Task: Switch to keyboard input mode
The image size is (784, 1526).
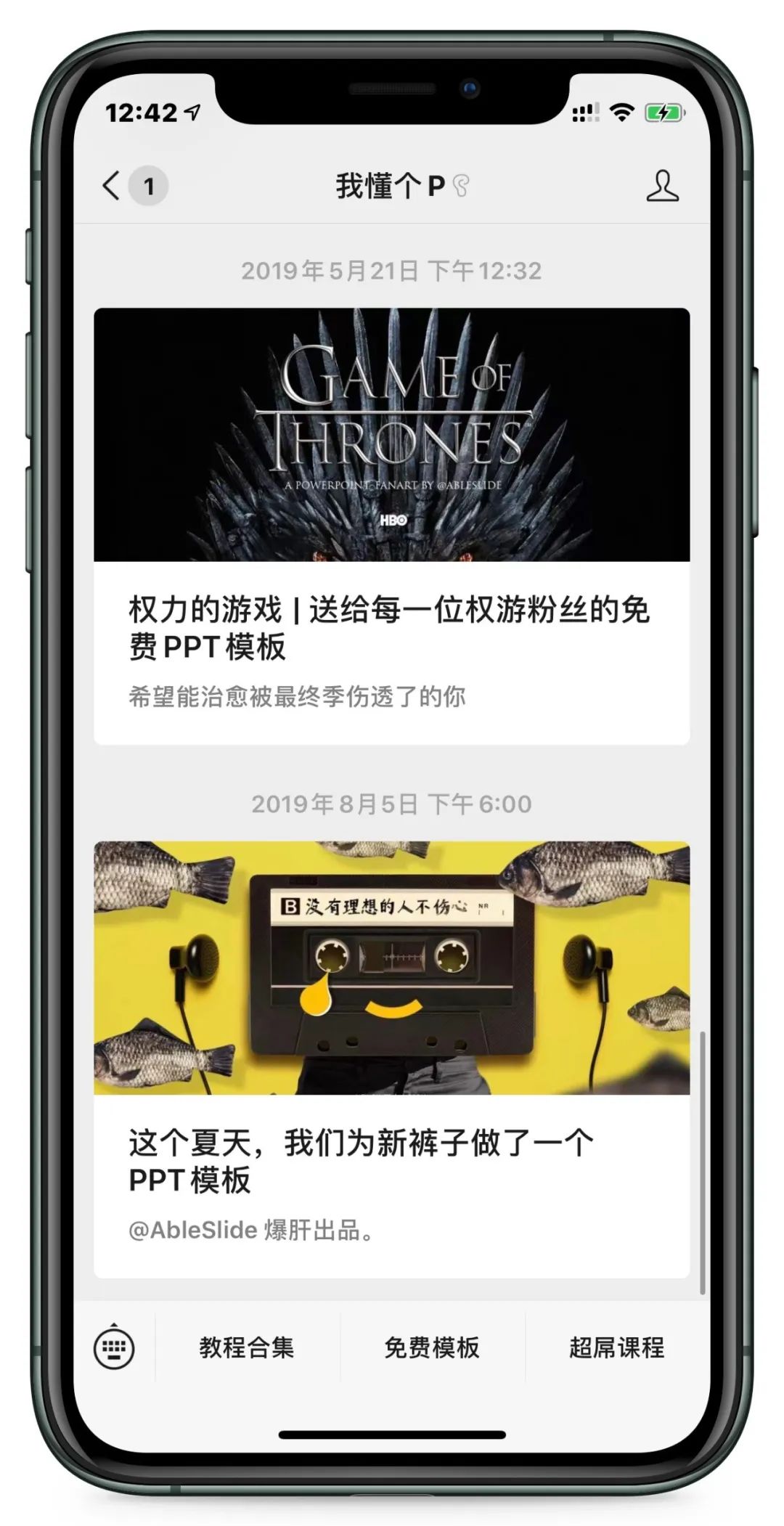Action: click(114, 1347)
